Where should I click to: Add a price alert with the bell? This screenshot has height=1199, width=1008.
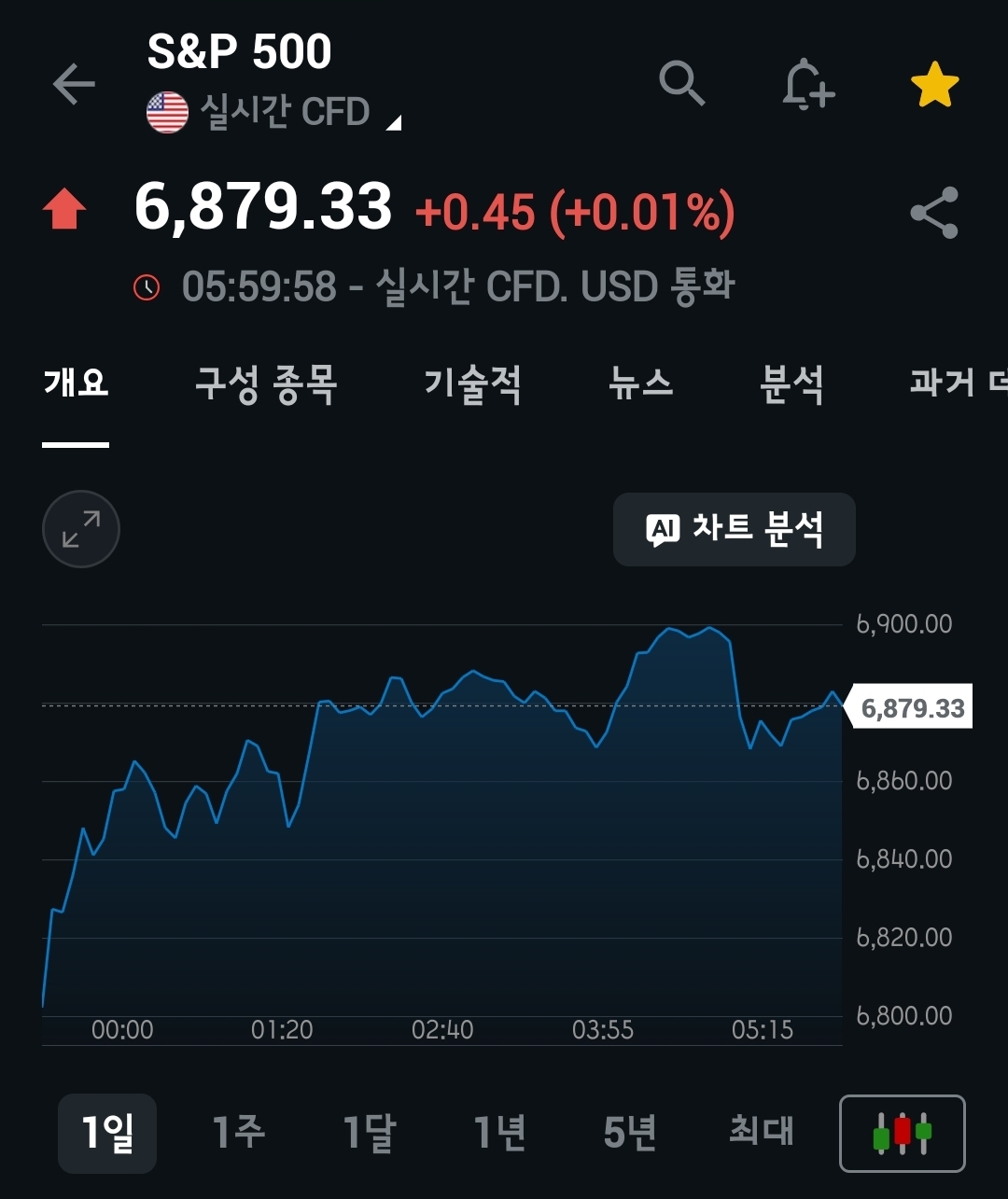806,86
